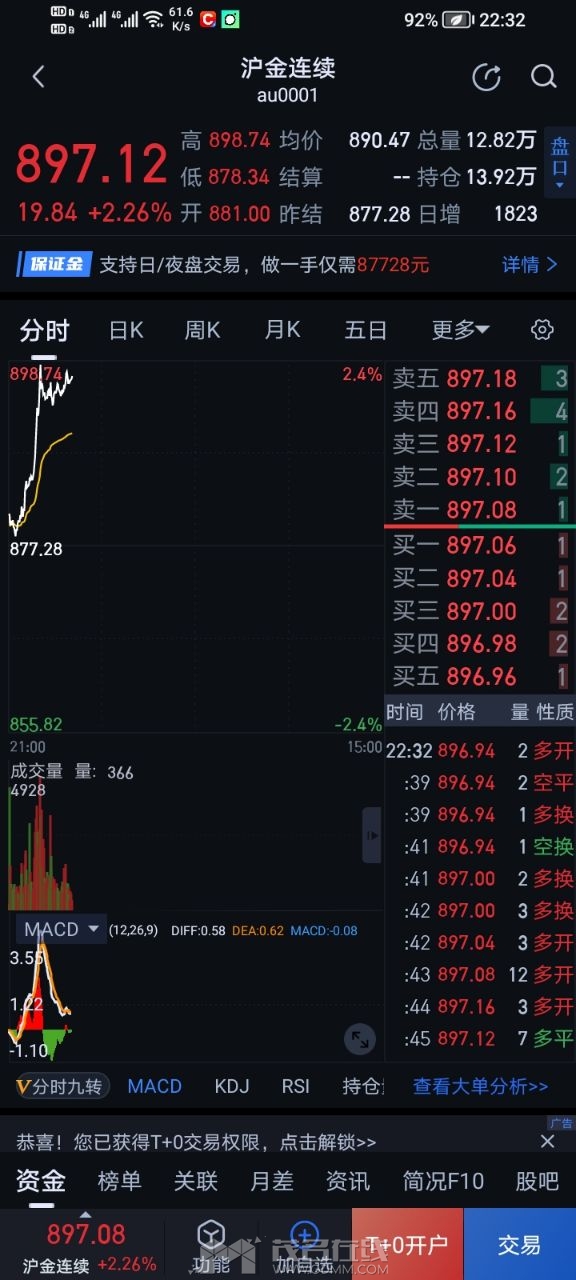Open 详情 for margin details
576x1280 pixels.
pos(529,264)
